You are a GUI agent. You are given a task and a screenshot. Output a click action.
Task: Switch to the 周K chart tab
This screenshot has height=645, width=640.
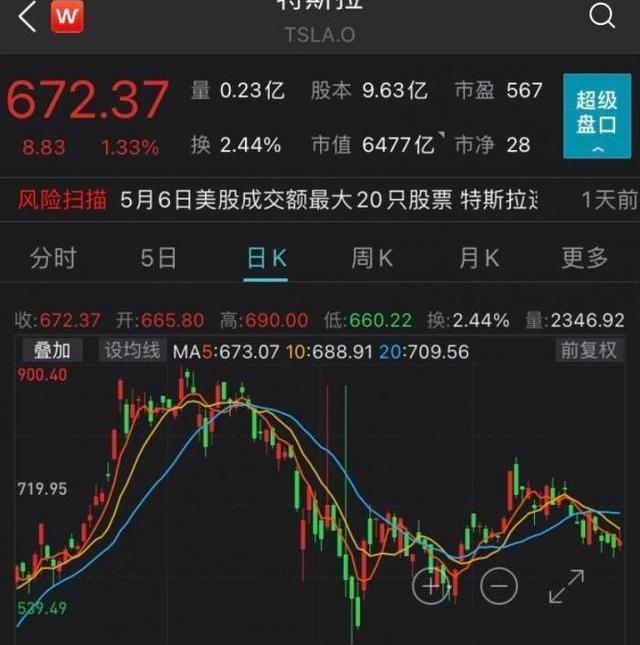[x=371, y=258]
